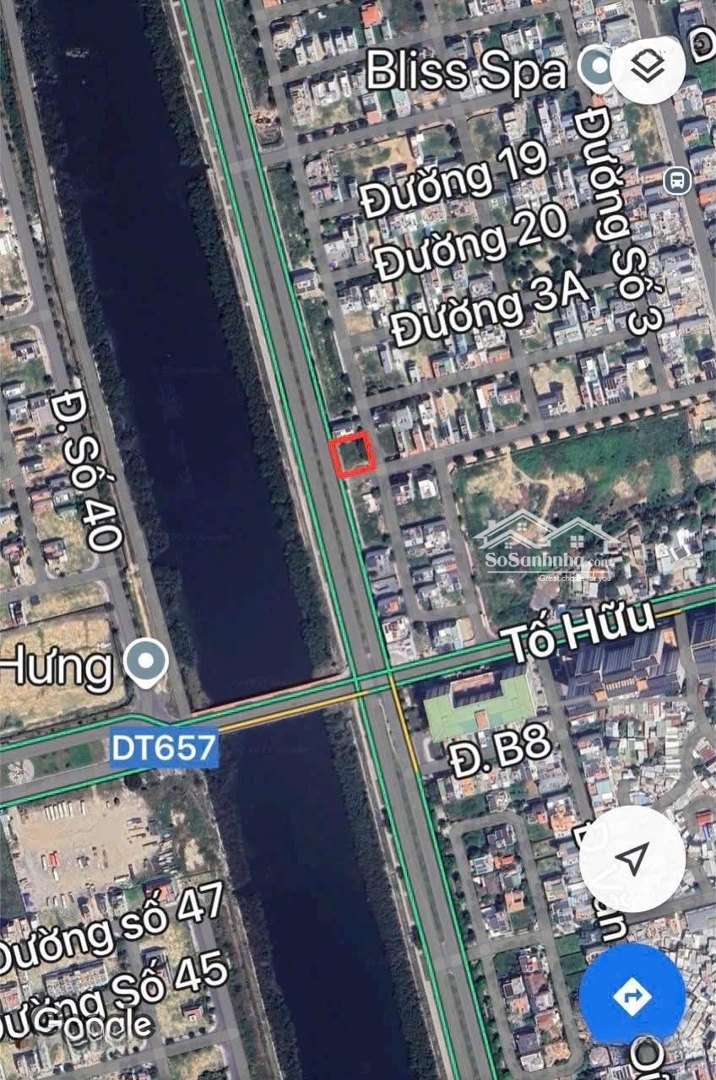
Task: Tap the bus stop icon near Đường Số 3
Action: click(x=678, y=181)
